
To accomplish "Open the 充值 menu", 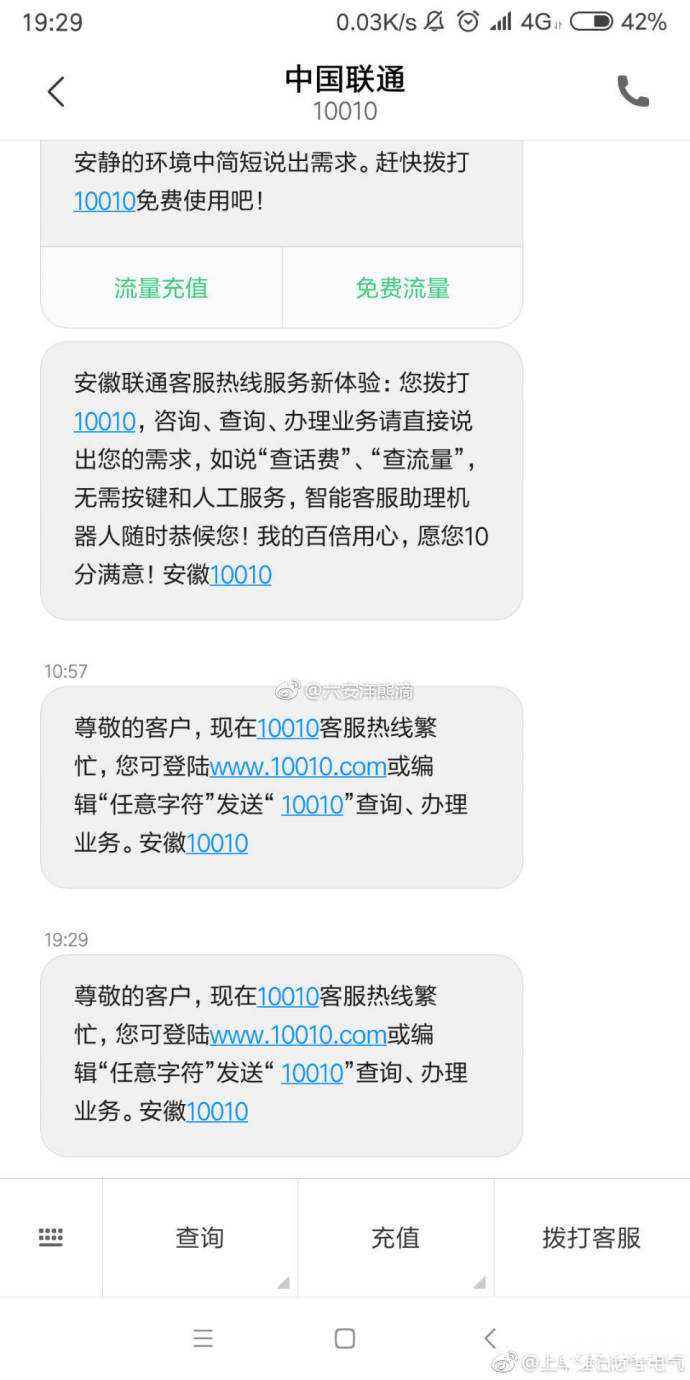I will click(x=395, y=1238).
